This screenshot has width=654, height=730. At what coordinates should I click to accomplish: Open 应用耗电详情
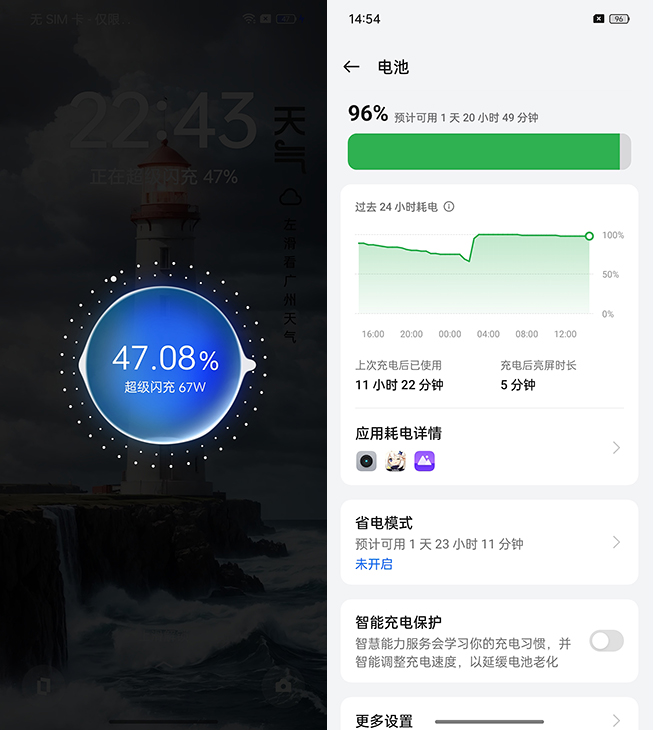[489, 446]
